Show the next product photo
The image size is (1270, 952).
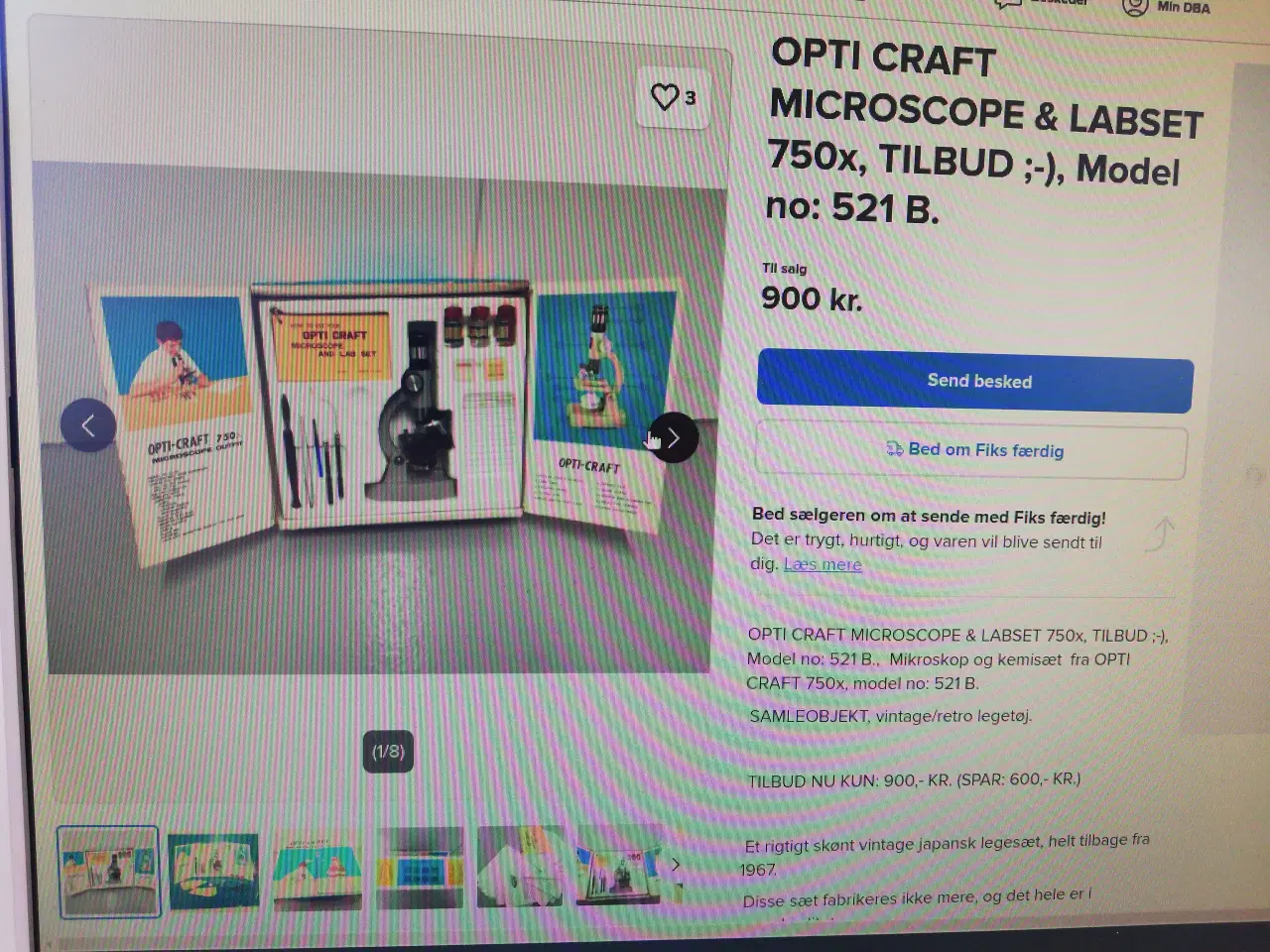(x=673, y=437)
